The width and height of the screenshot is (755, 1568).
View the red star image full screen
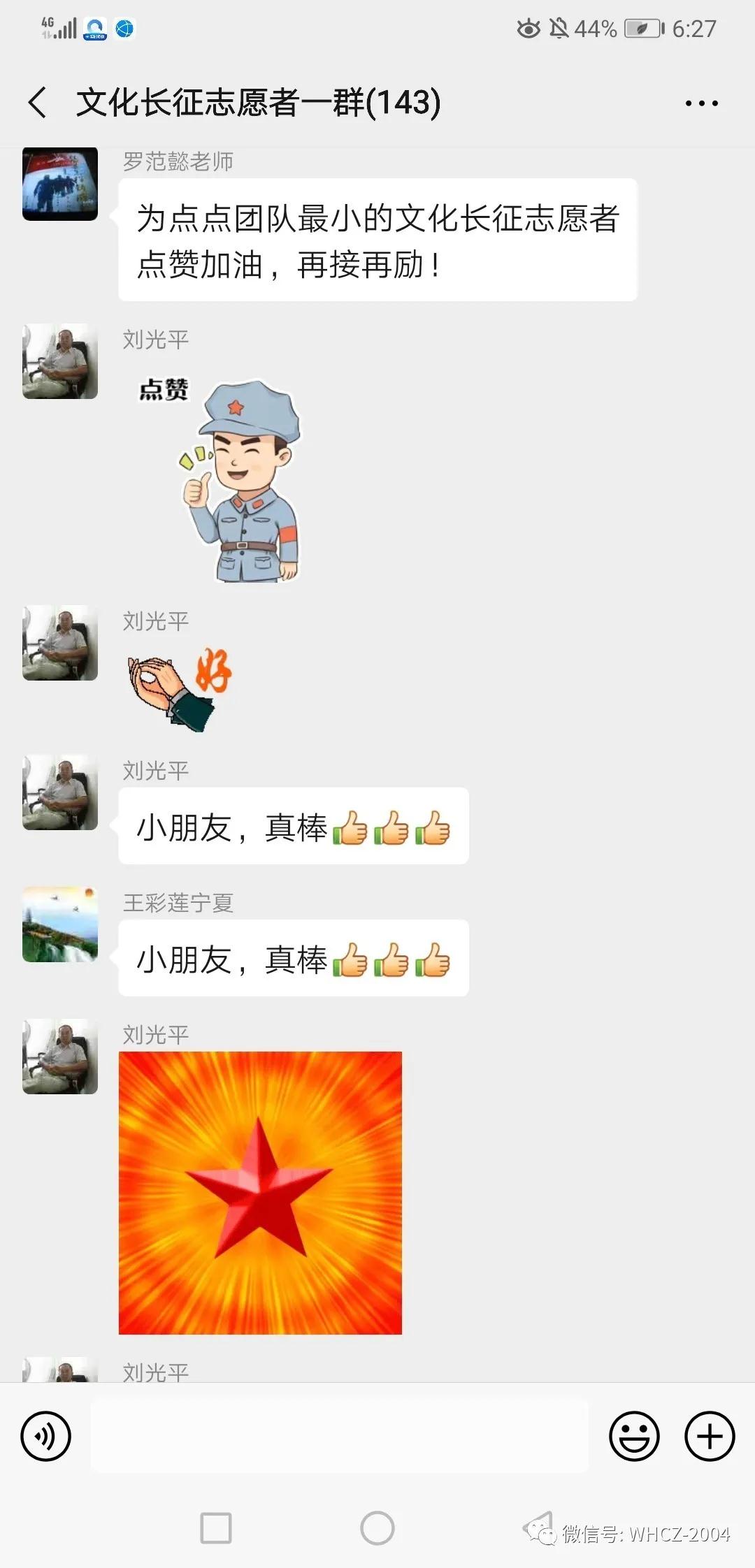[260, 1193]
